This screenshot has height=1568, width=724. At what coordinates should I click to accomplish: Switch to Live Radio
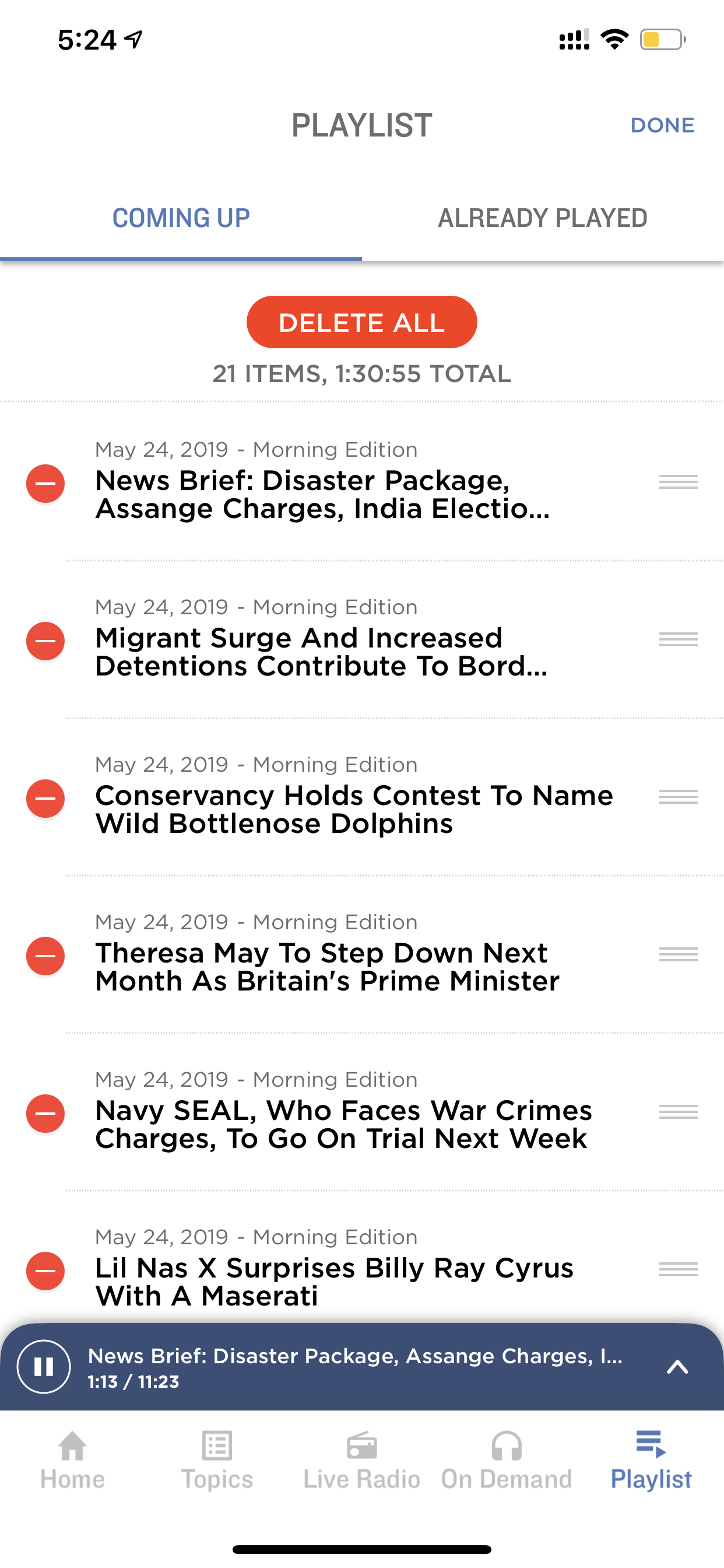(362, 1460)
